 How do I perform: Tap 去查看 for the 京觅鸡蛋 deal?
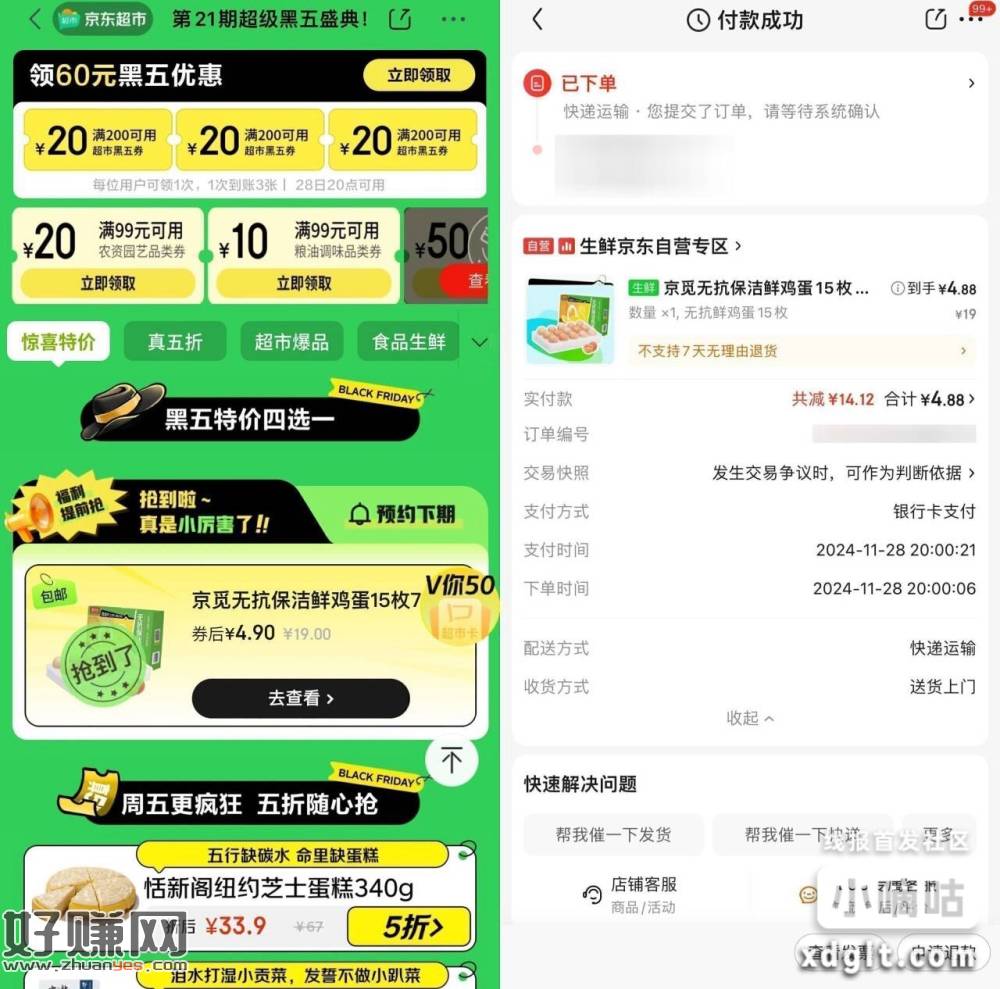click(300, 698)
